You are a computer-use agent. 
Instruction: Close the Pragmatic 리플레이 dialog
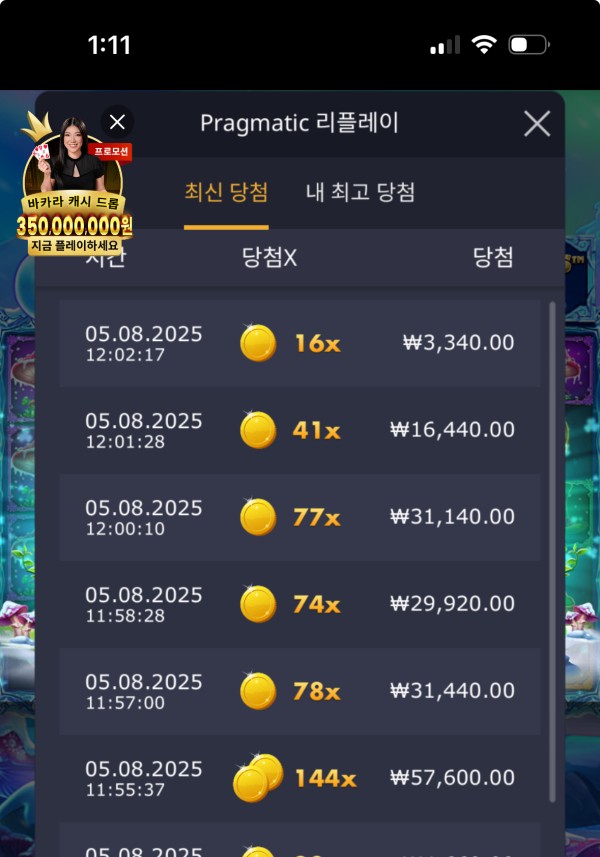pos(537,124)
